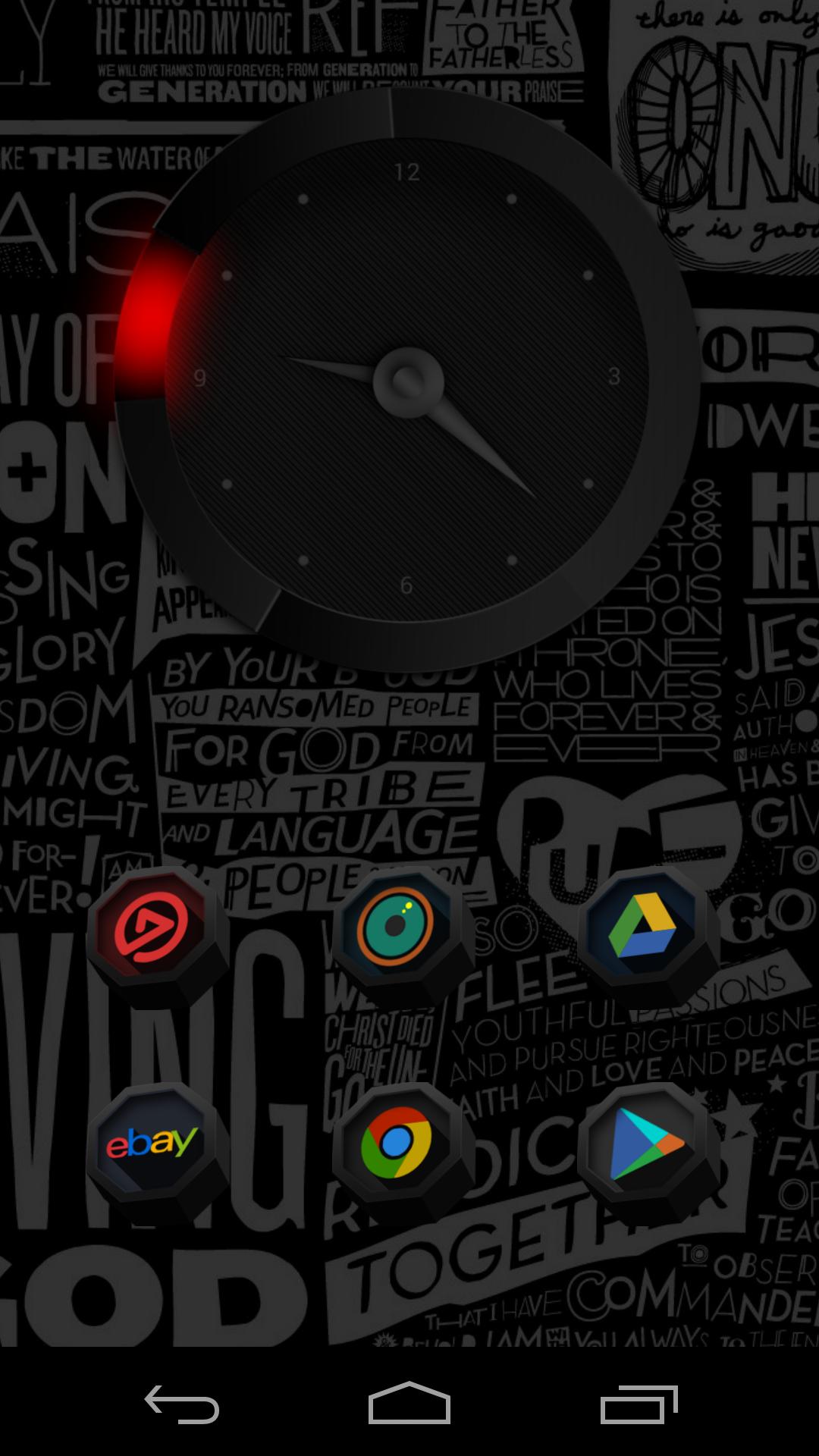Go back using navigation bar
This screenshot has height=1456, width=819.
pyautogui.click(x=182, y=1404)
